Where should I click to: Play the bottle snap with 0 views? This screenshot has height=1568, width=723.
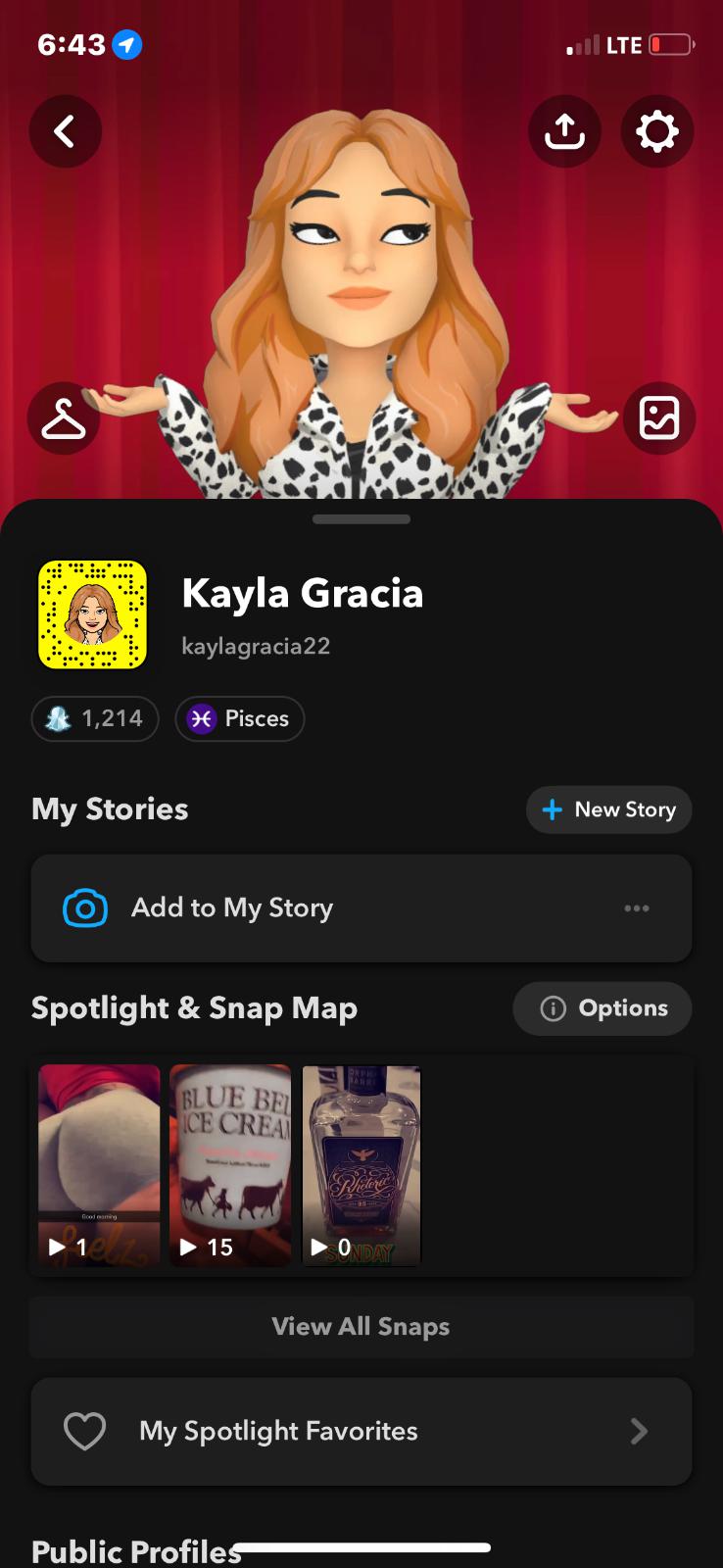[361, 1165]
